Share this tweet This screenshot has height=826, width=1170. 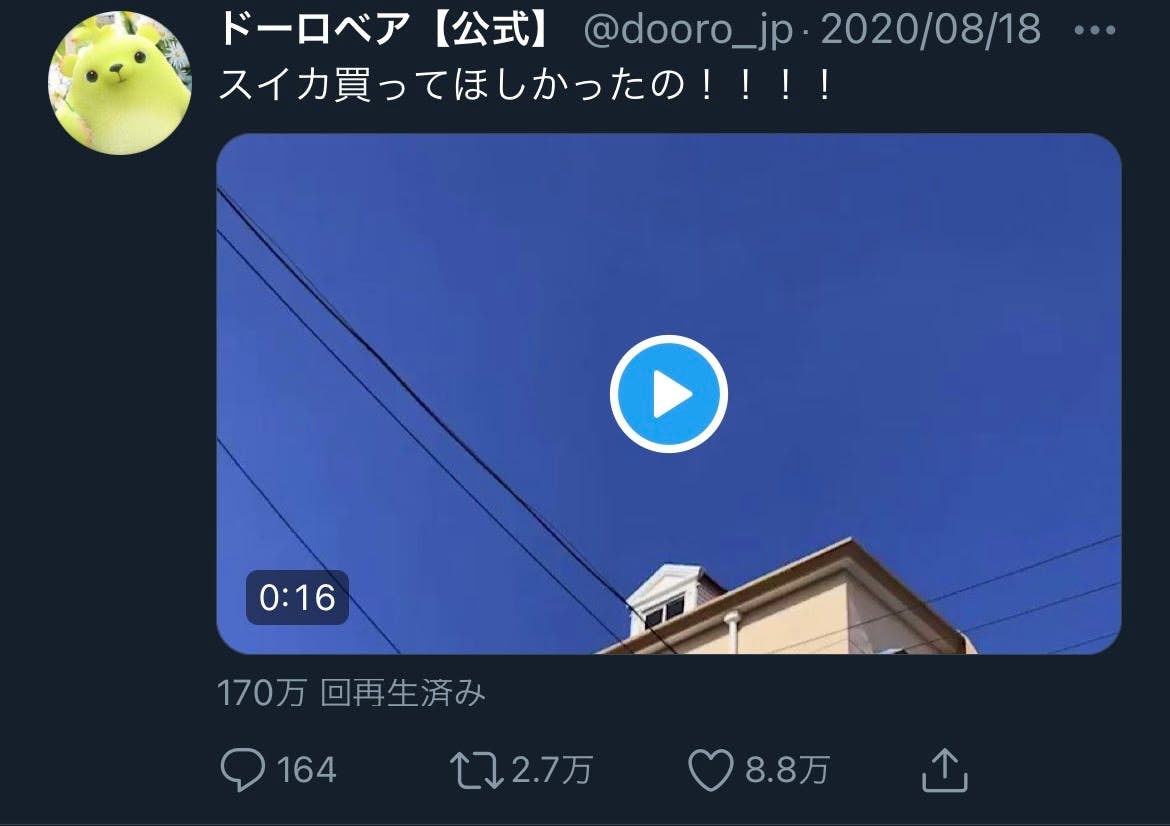point(945,769)
